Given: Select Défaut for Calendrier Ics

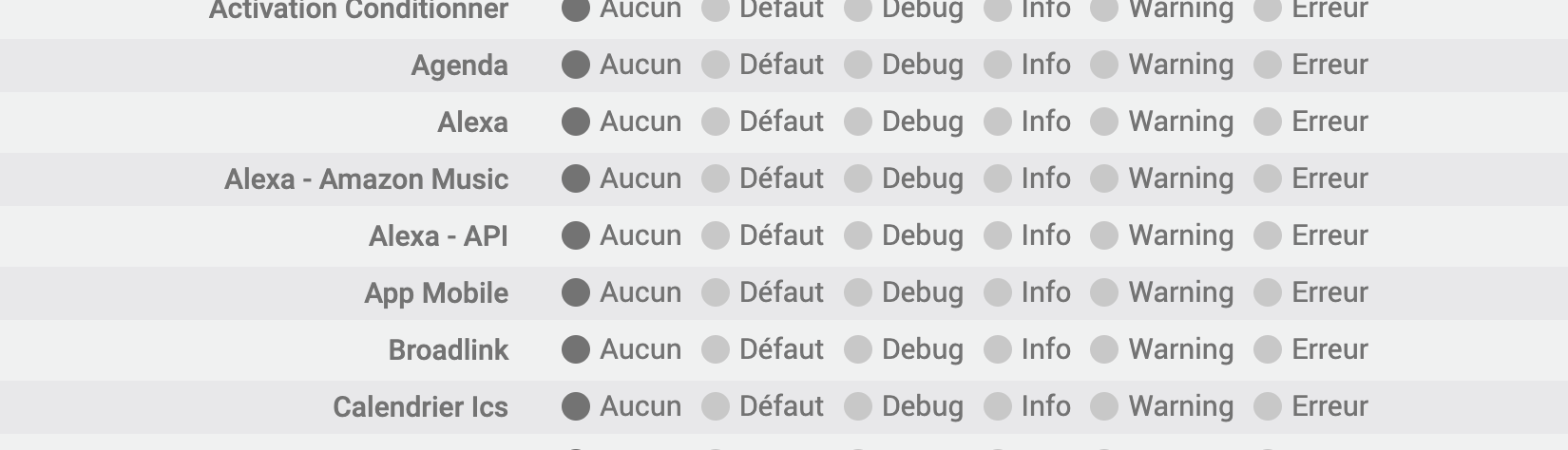Looking at the screenshot, I should (x=716, y=406).
